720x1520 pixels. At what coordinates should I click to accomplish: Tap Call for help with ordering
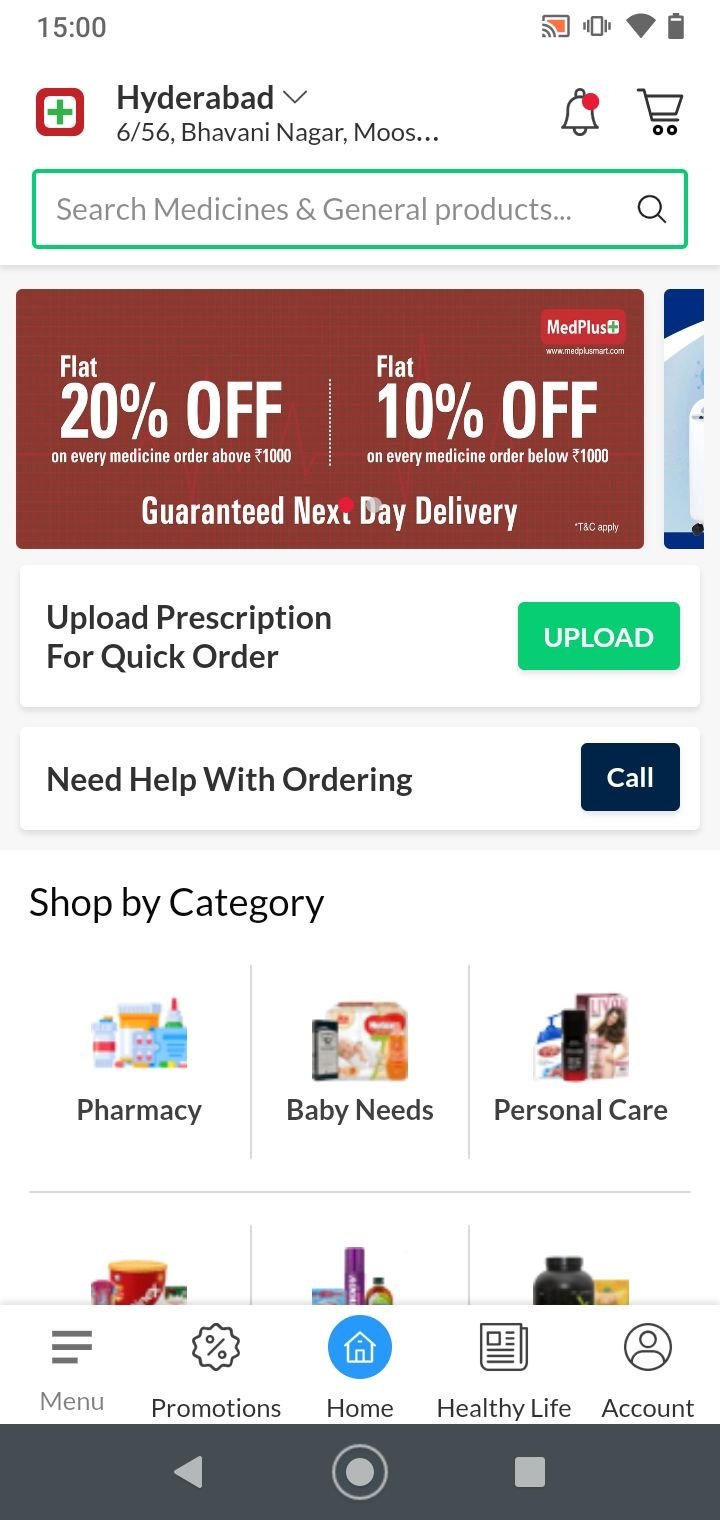point(630,777)
